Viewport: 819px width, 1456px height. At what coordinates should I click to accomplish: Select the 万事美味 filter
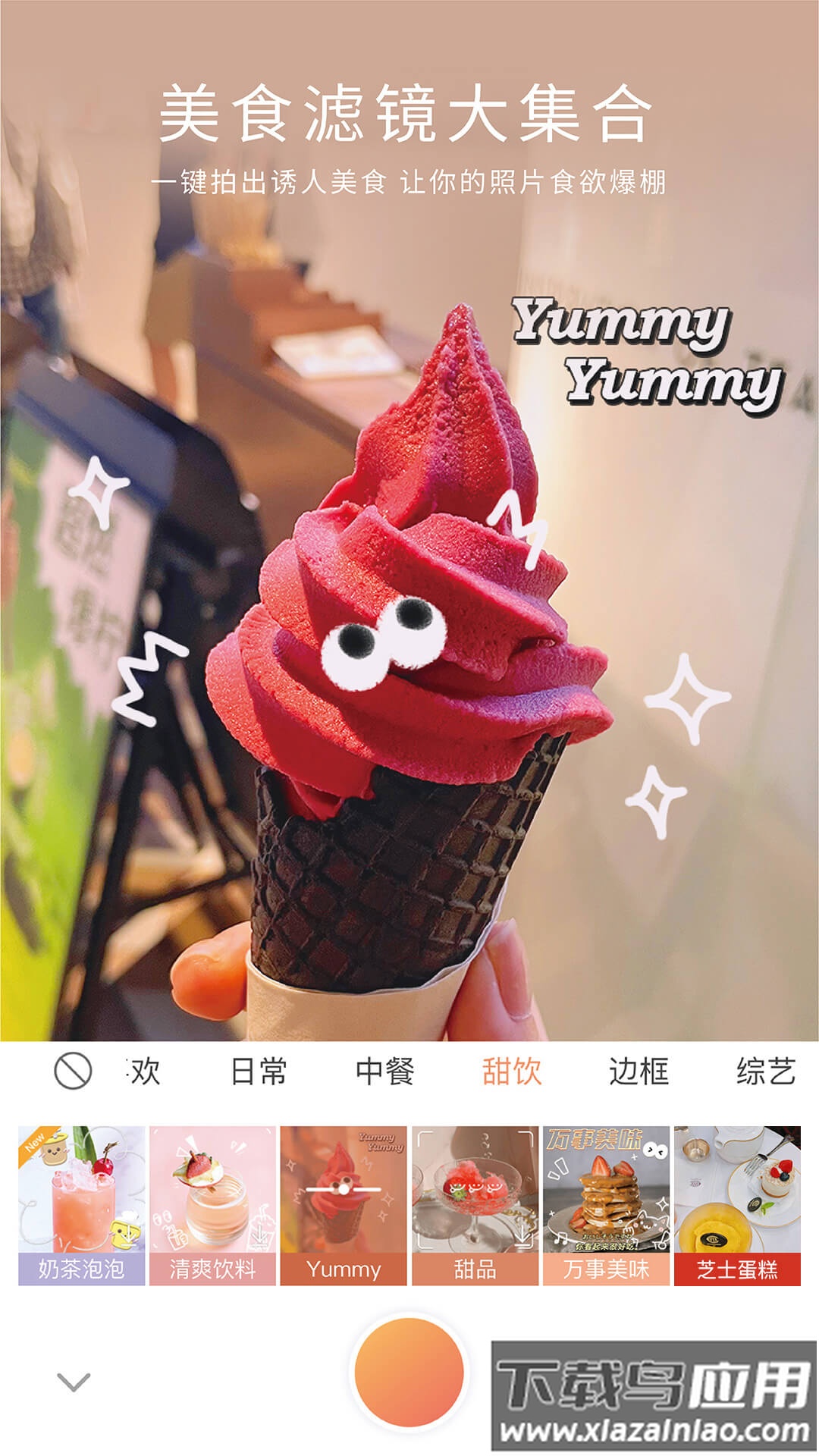coord(606,1205)
